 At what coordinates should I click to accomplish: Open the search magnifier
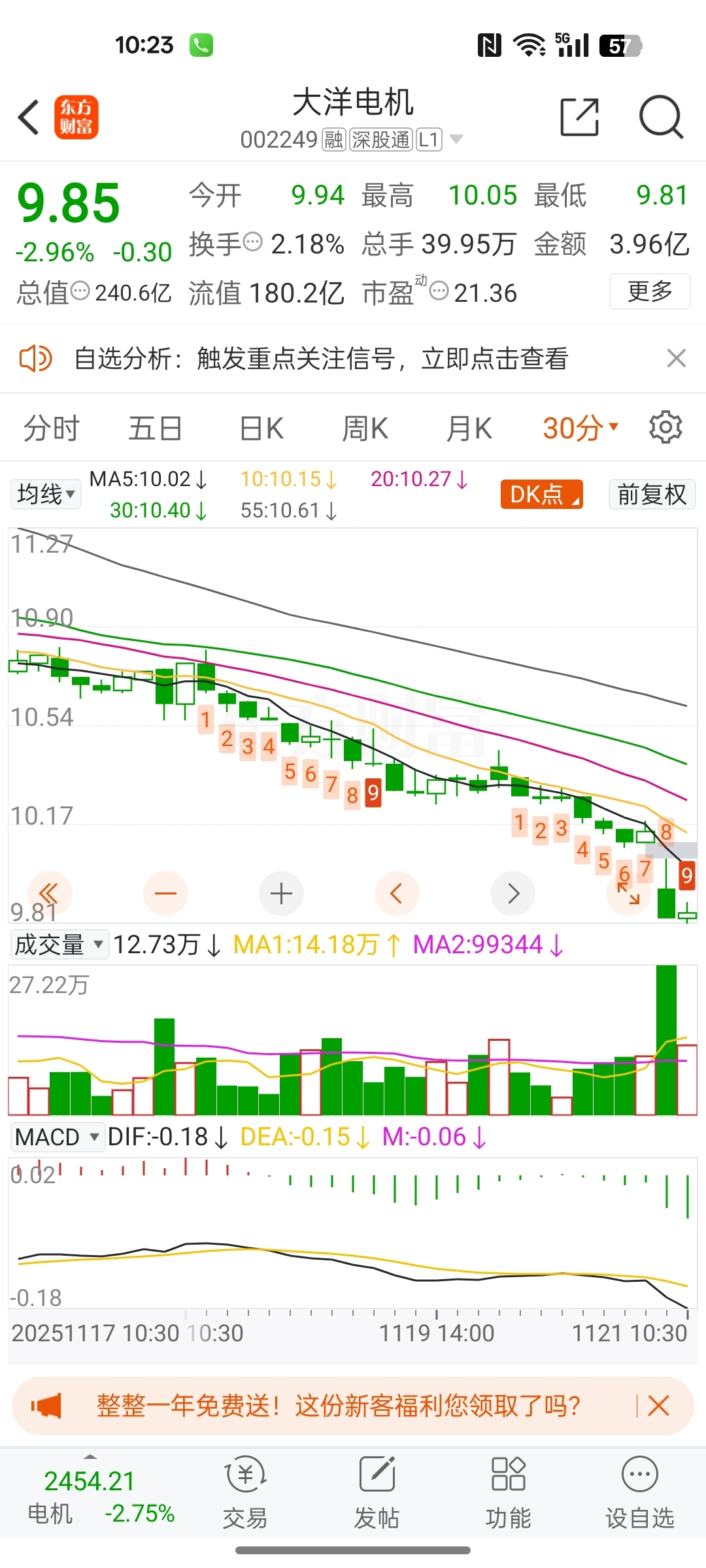(x=661, y=118)
